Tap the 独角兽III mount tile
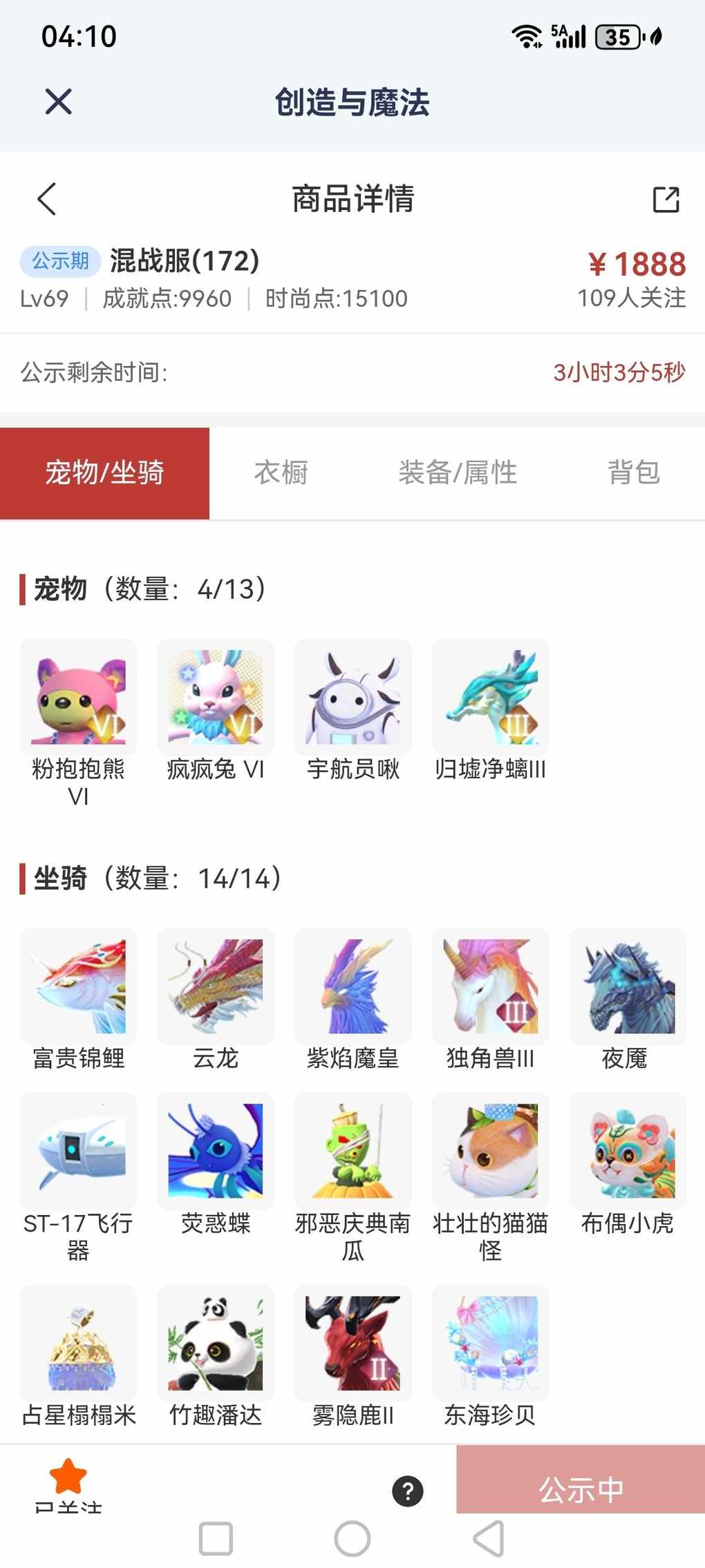Viewport: 705px width, 1568px height. tap(490, 986)
